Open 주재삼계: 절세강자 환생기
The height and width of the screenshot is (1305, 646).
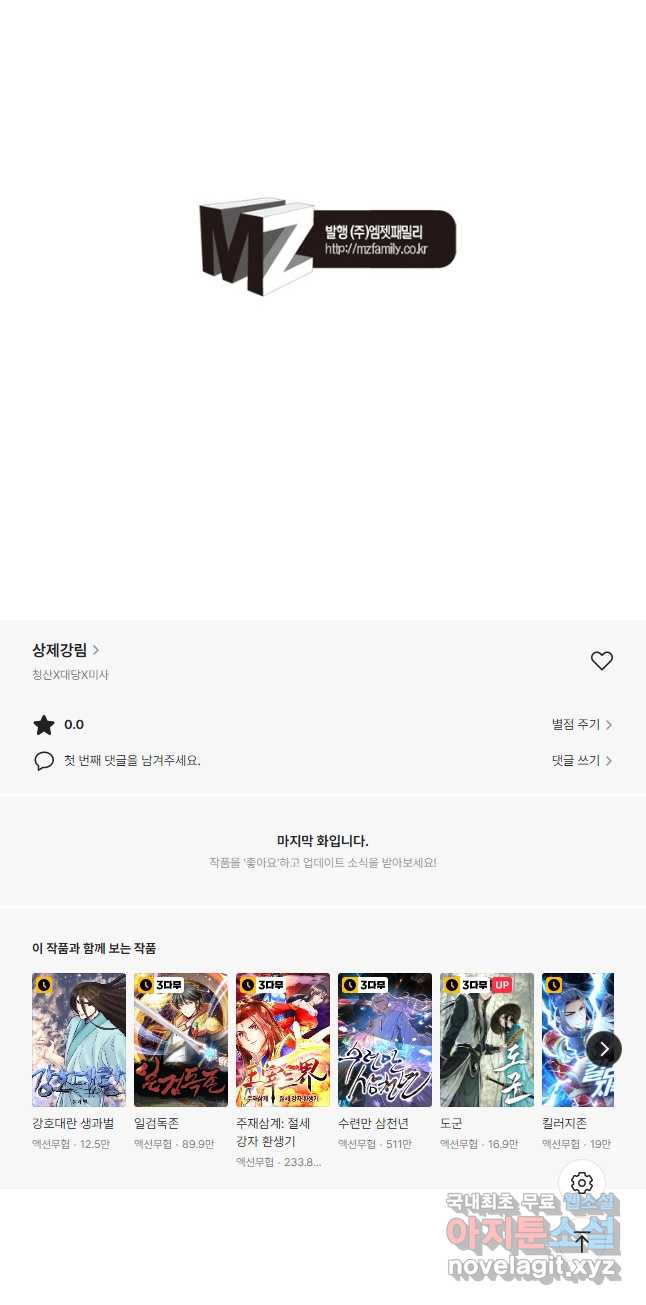pos(283,1040)
